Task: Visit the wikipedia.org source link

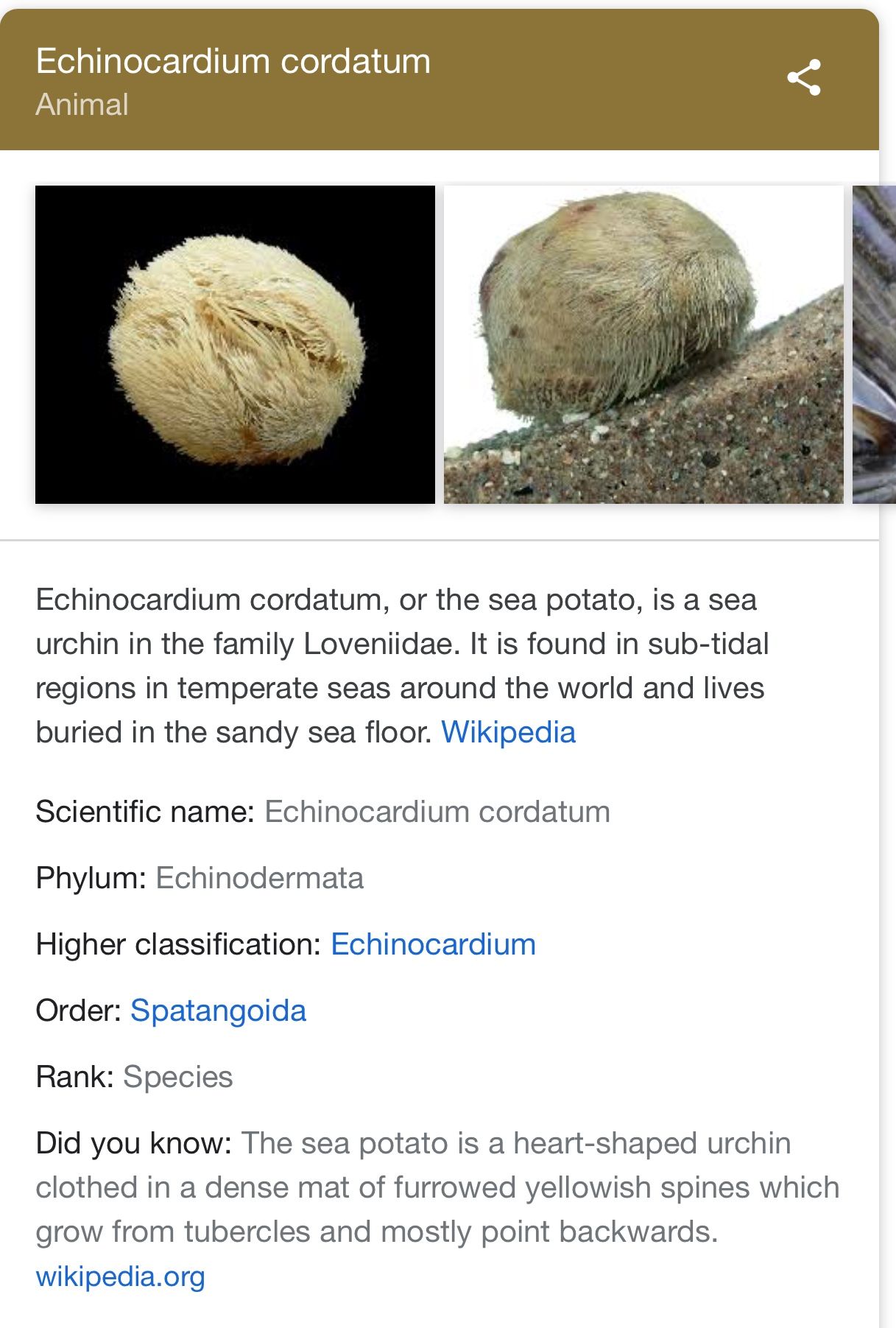Action: [x=121, y=1276]
